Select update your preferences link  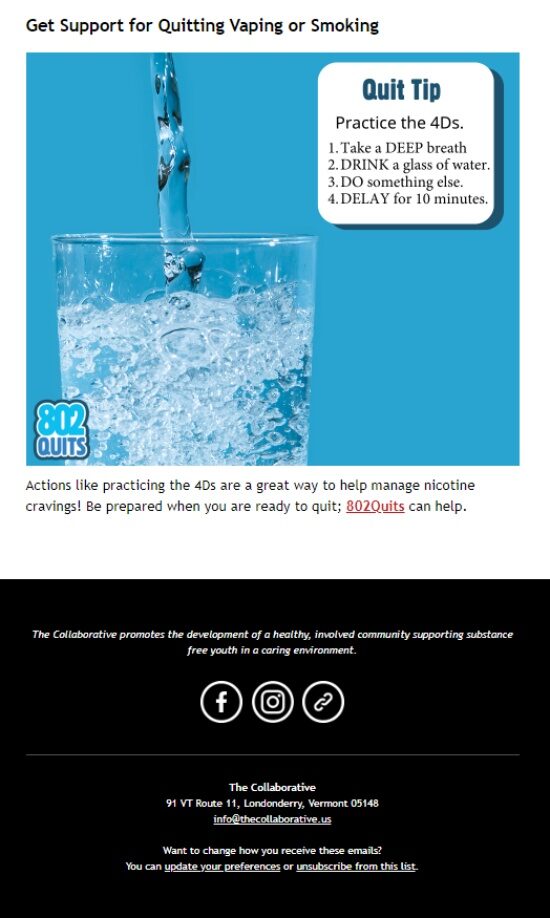pos(222,866)
